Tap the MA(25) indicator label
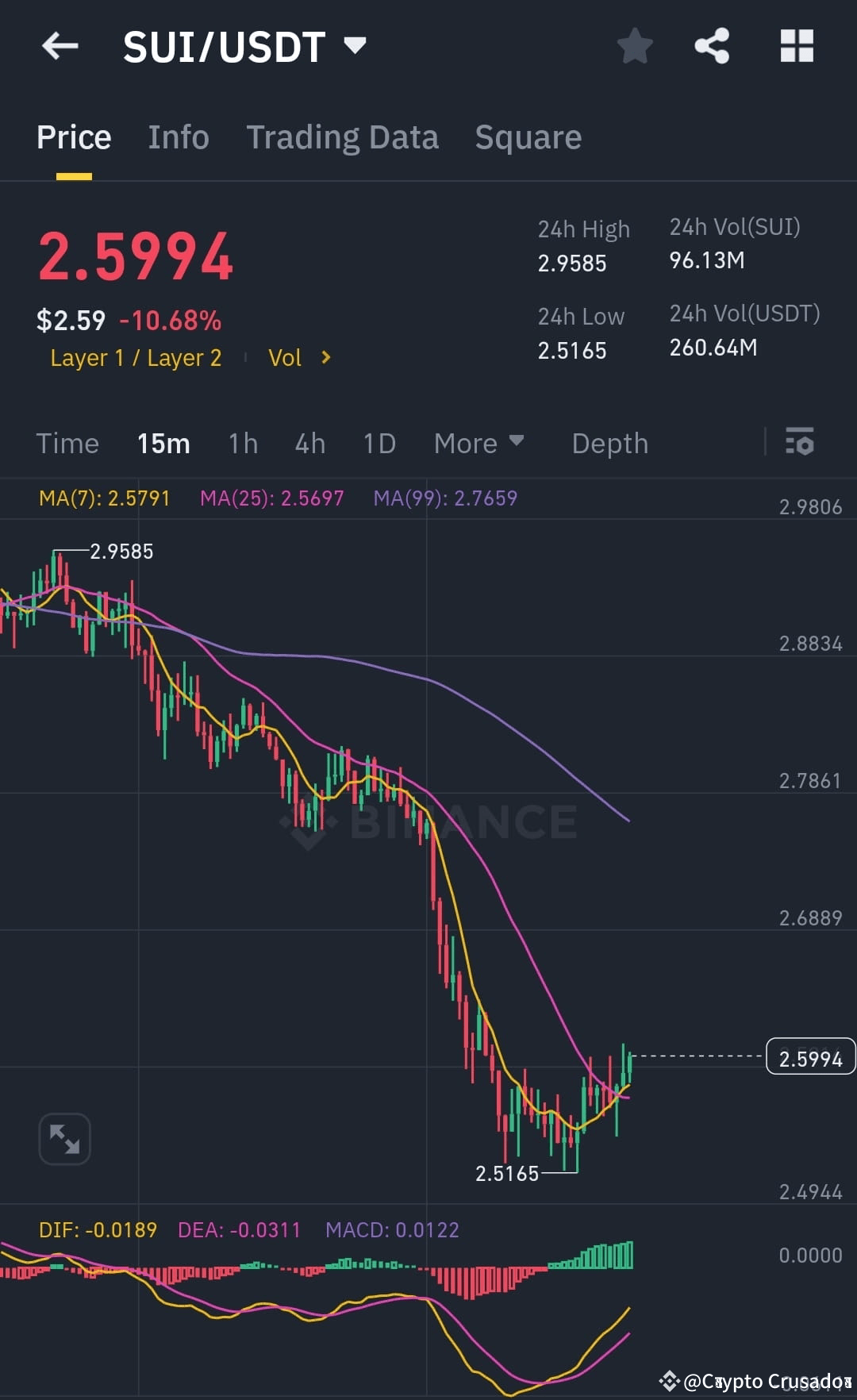 (x=273, y=498)
